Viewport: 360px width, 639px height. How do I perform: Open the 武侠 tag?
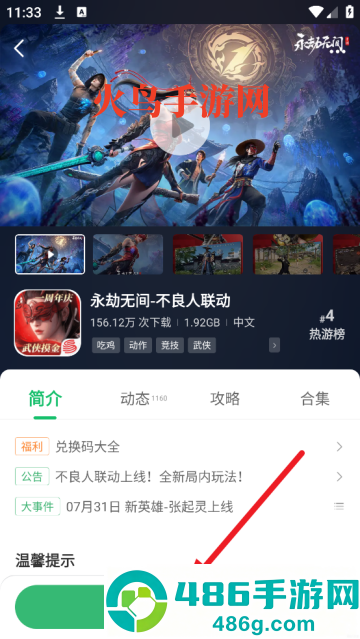tap(202, 345)
